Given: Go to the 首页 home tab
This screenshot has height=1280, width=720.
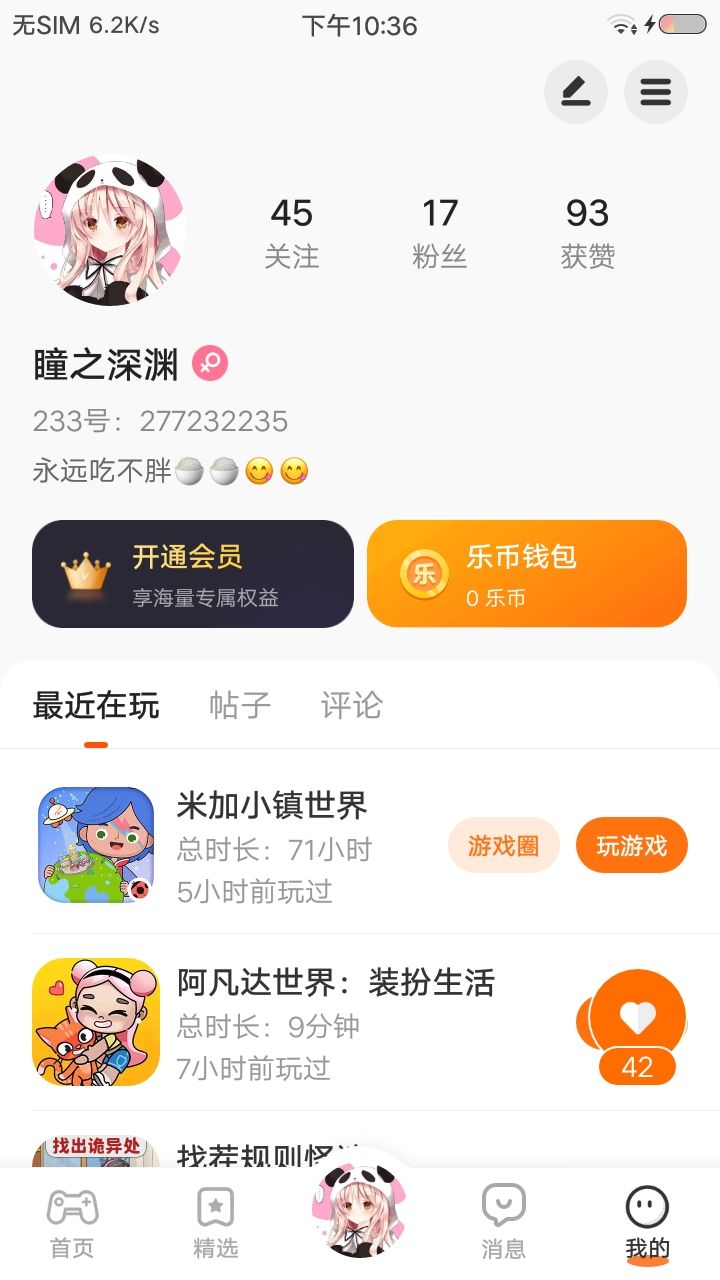Looking at the screenshot, I should point(72,1222).
